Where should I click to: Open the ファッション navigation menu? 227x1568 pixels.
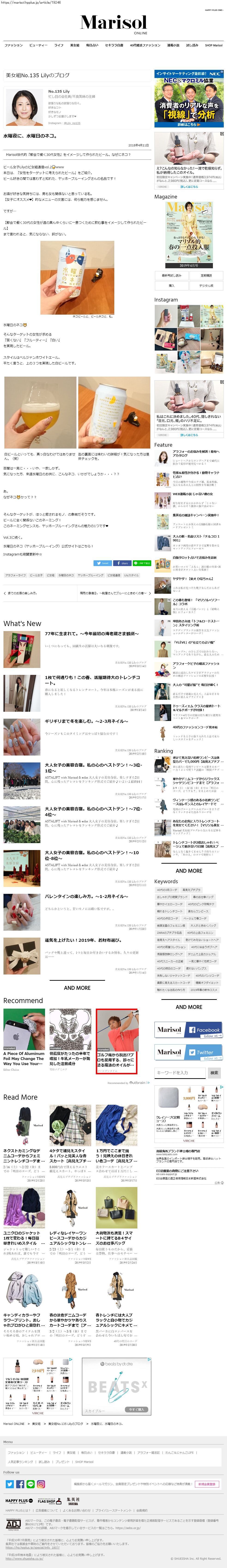[x=13, y=45]
